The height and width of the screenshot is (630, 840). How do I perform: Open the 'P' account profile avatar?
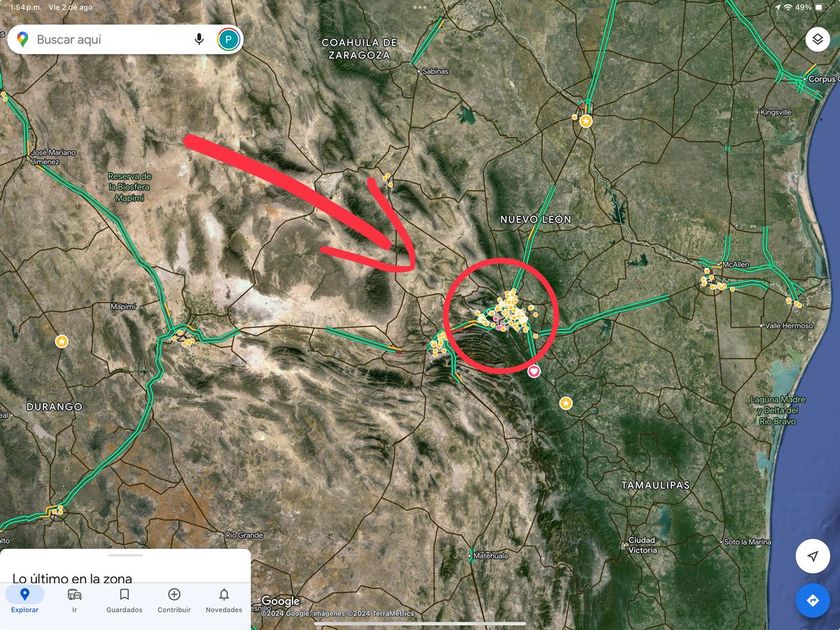pyautogui.click(x=228, y=40)
